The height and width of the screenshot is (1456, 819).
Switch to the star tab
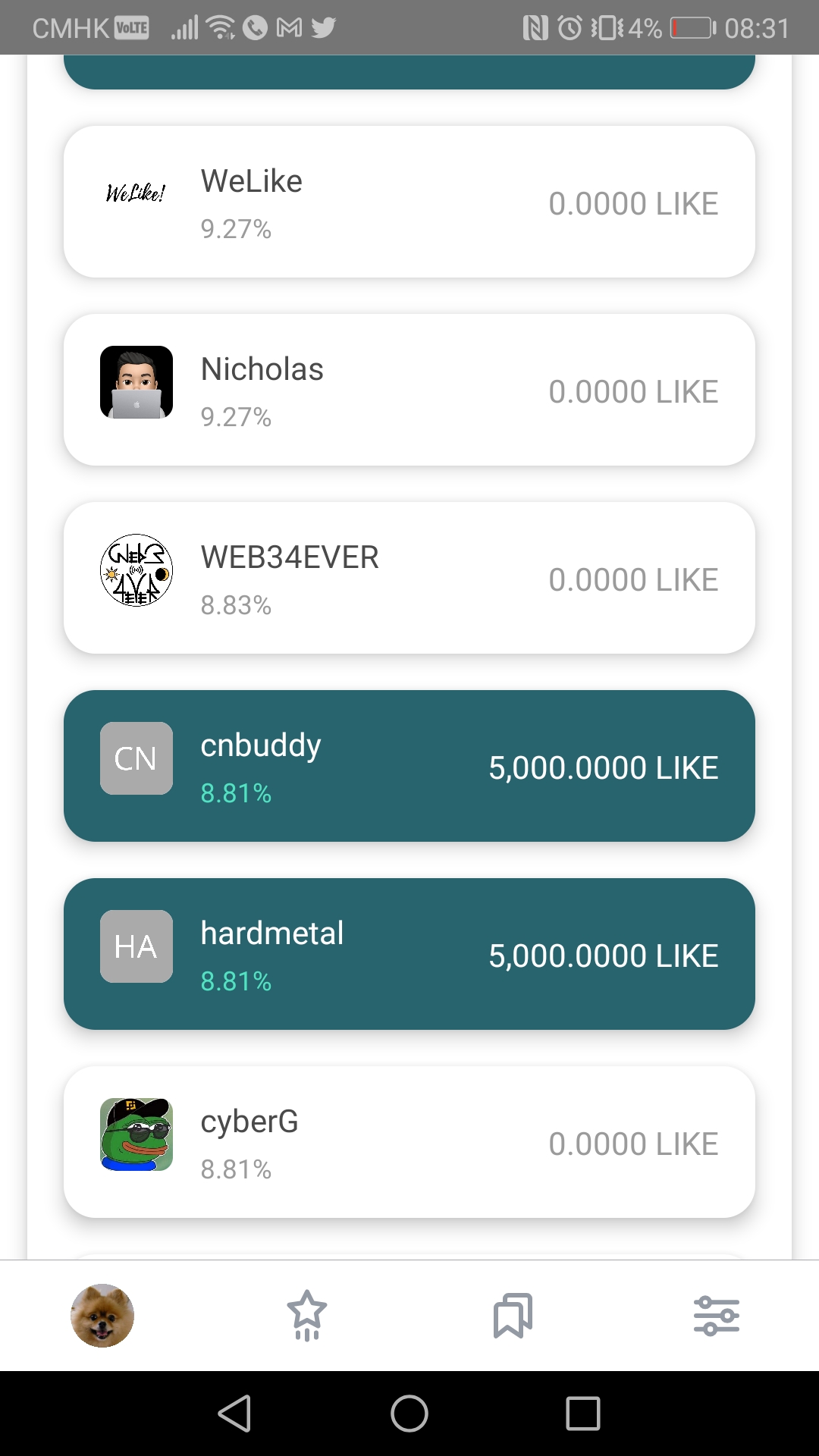tap(307, 1316)
